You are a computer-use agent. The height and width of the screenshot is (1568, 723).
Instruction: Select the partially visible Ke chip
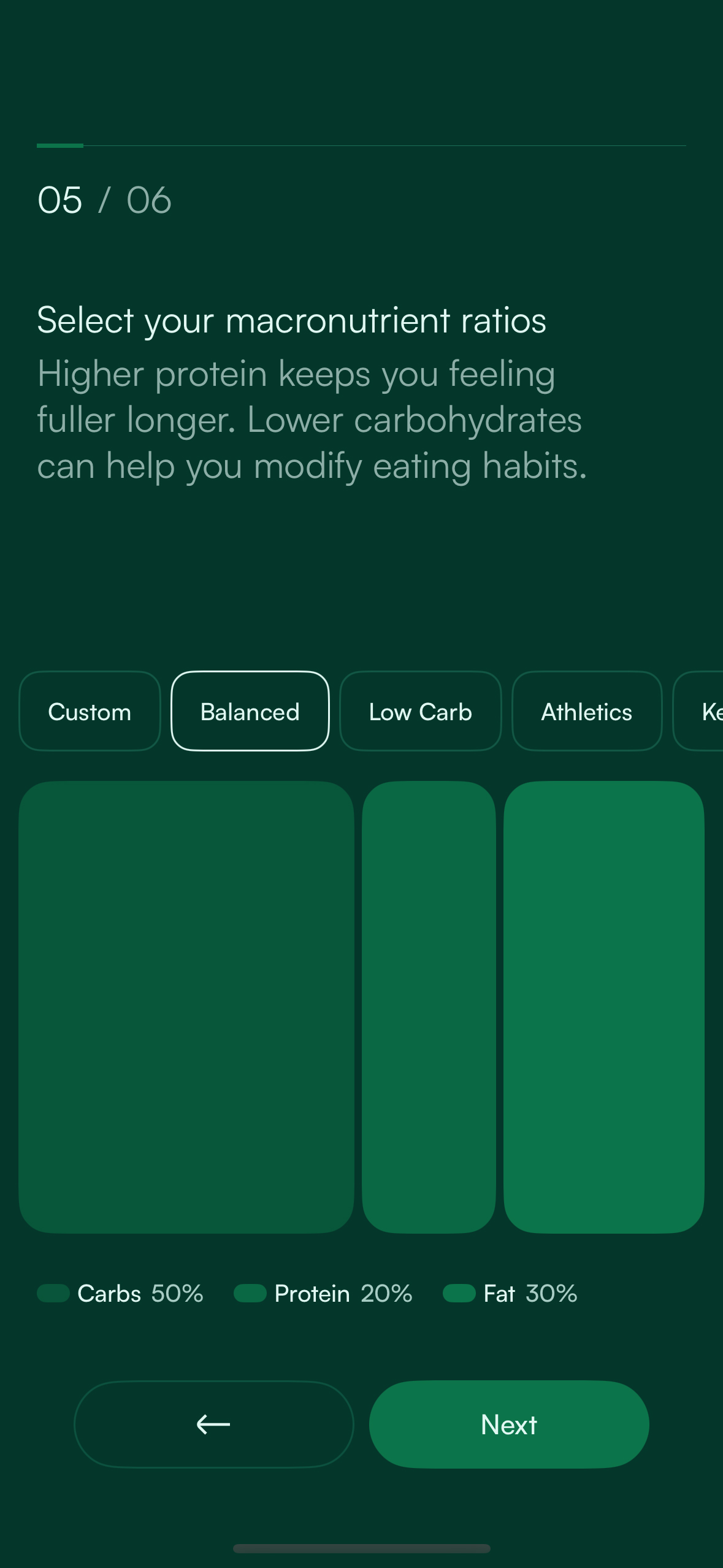point(699,711)
